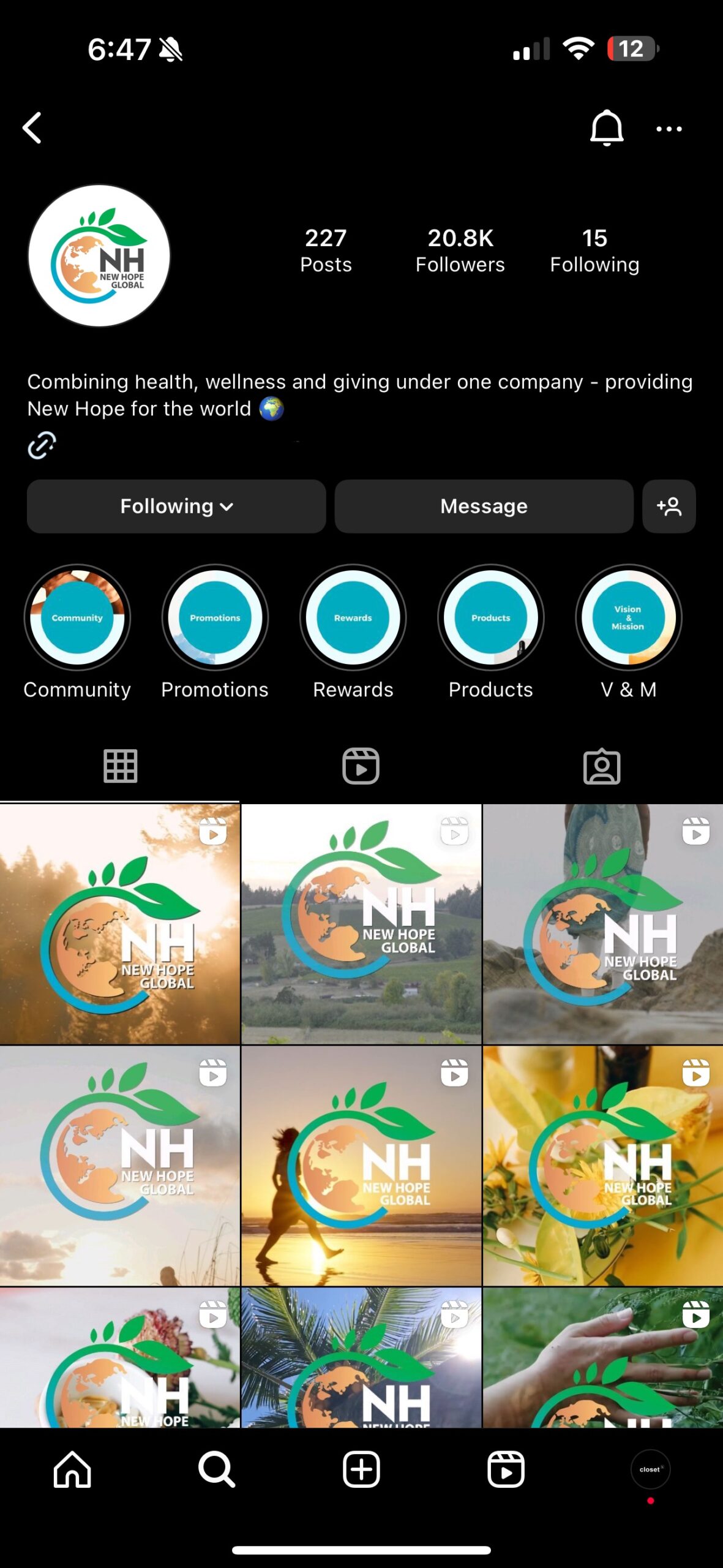This screenshot has height=1568, width=723.
Task: View the profile picture
Action: pos(99,256)
